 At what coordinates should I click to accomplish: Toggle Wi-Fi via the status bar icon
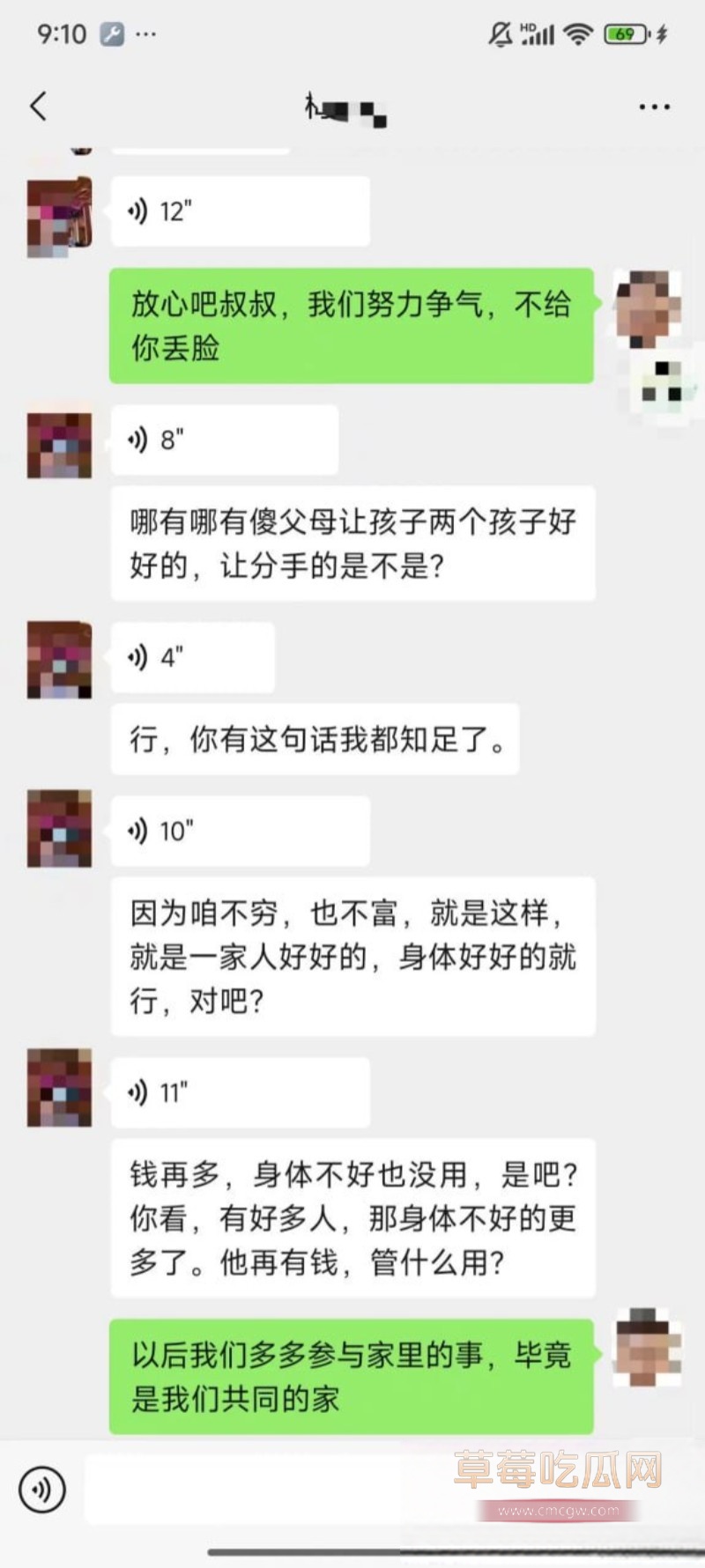click(x=577, y=33)
